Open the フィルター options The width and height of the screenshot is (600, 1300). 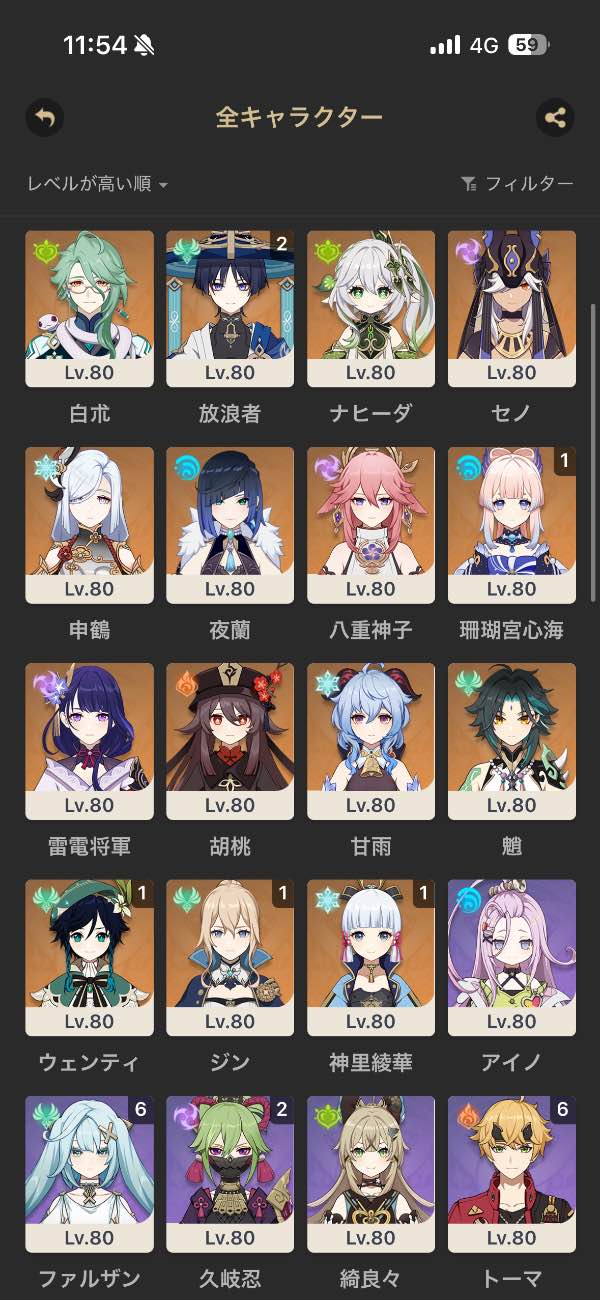tap(517, 184)
